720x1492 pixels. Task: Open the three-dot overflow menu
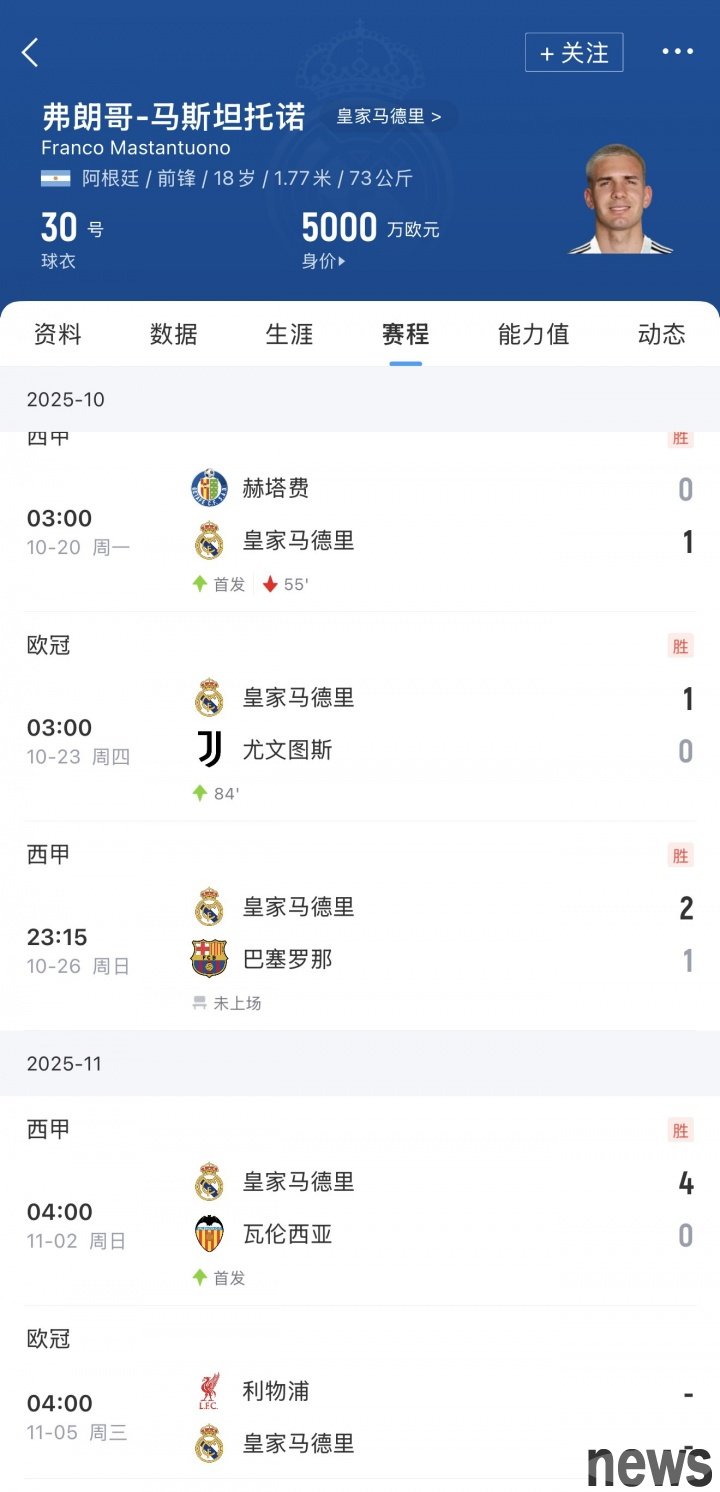(677, 52)
